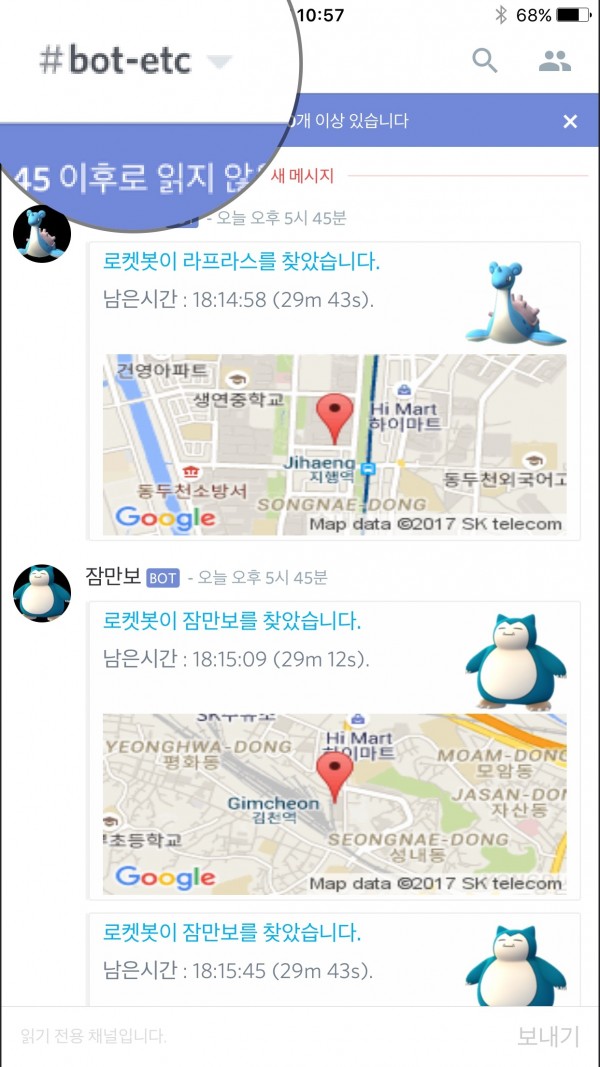Show the channel members list
Screen dimensions: 600x1067
pyautogui.click(x=554, y=61)
